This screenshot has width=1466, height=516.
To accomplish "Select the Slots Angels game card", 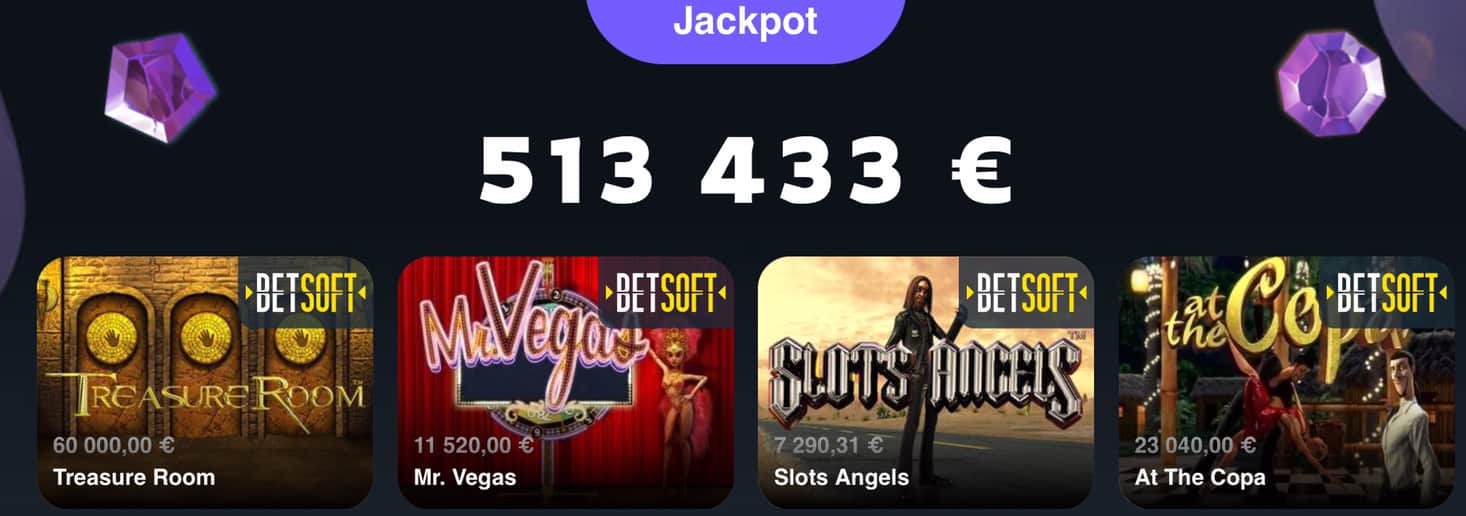I will click(925, 382).
